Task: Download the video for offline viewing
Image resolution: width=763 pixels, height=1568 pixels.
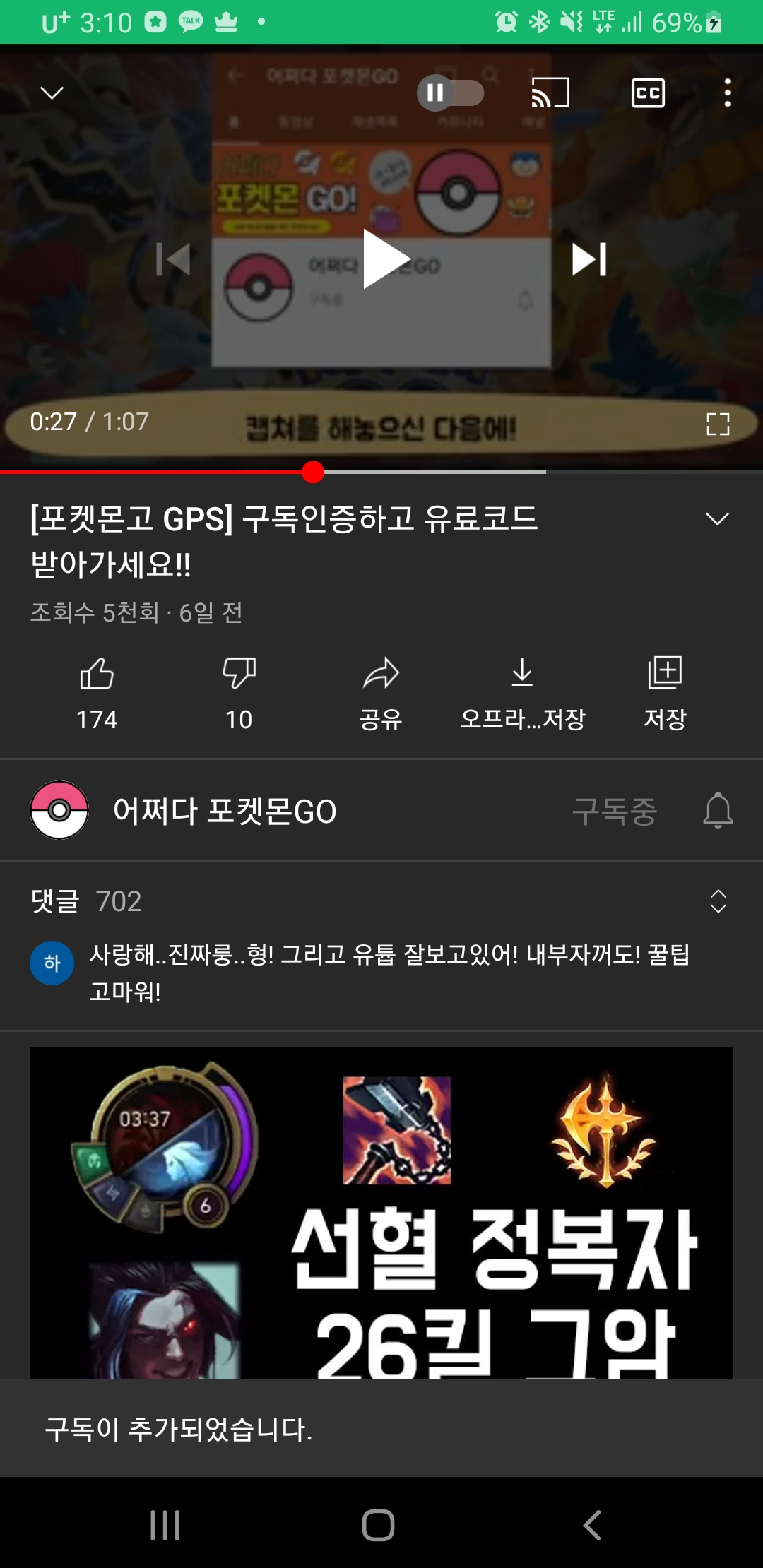Action: click(522, 692)
